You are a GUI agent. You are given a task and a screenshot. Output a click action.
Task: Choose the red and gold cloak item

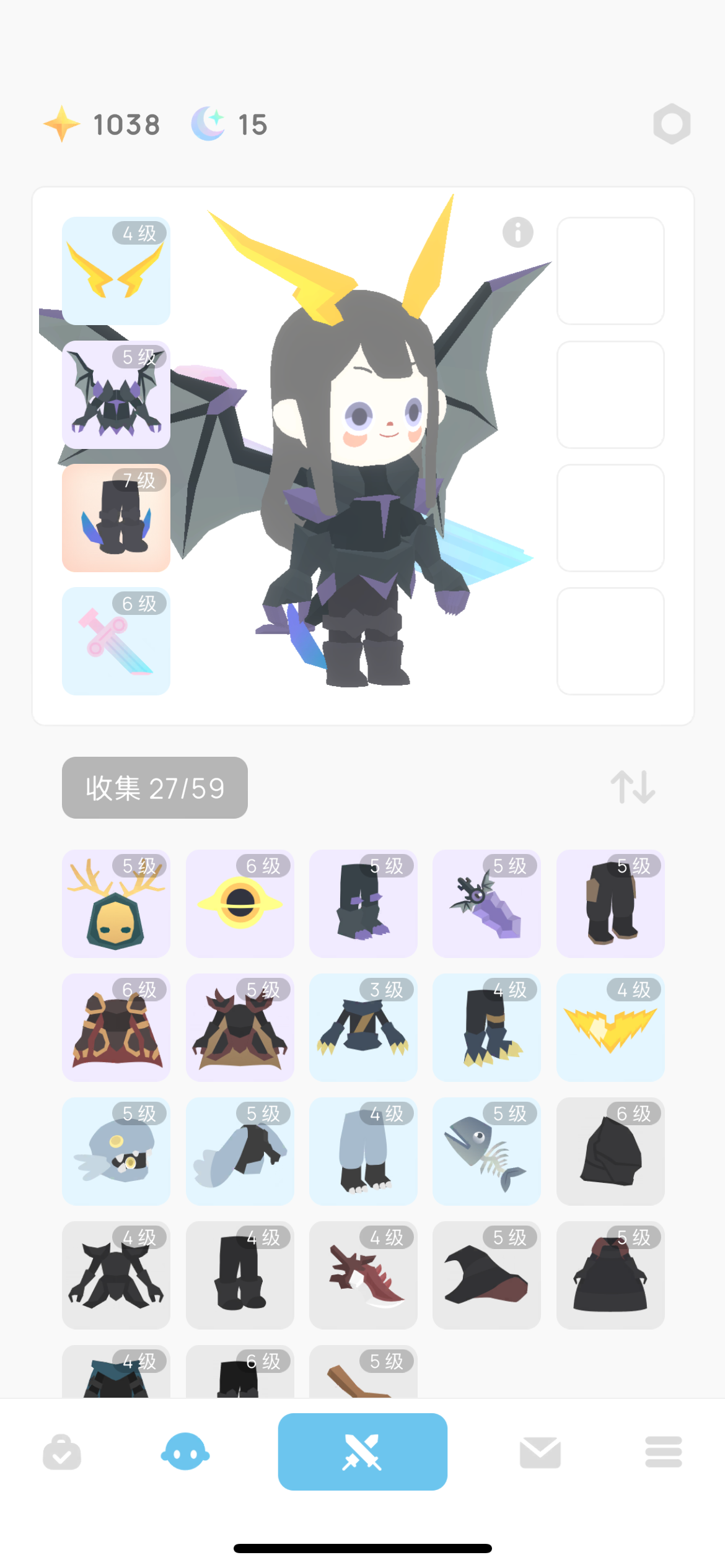coord(116,1027)
